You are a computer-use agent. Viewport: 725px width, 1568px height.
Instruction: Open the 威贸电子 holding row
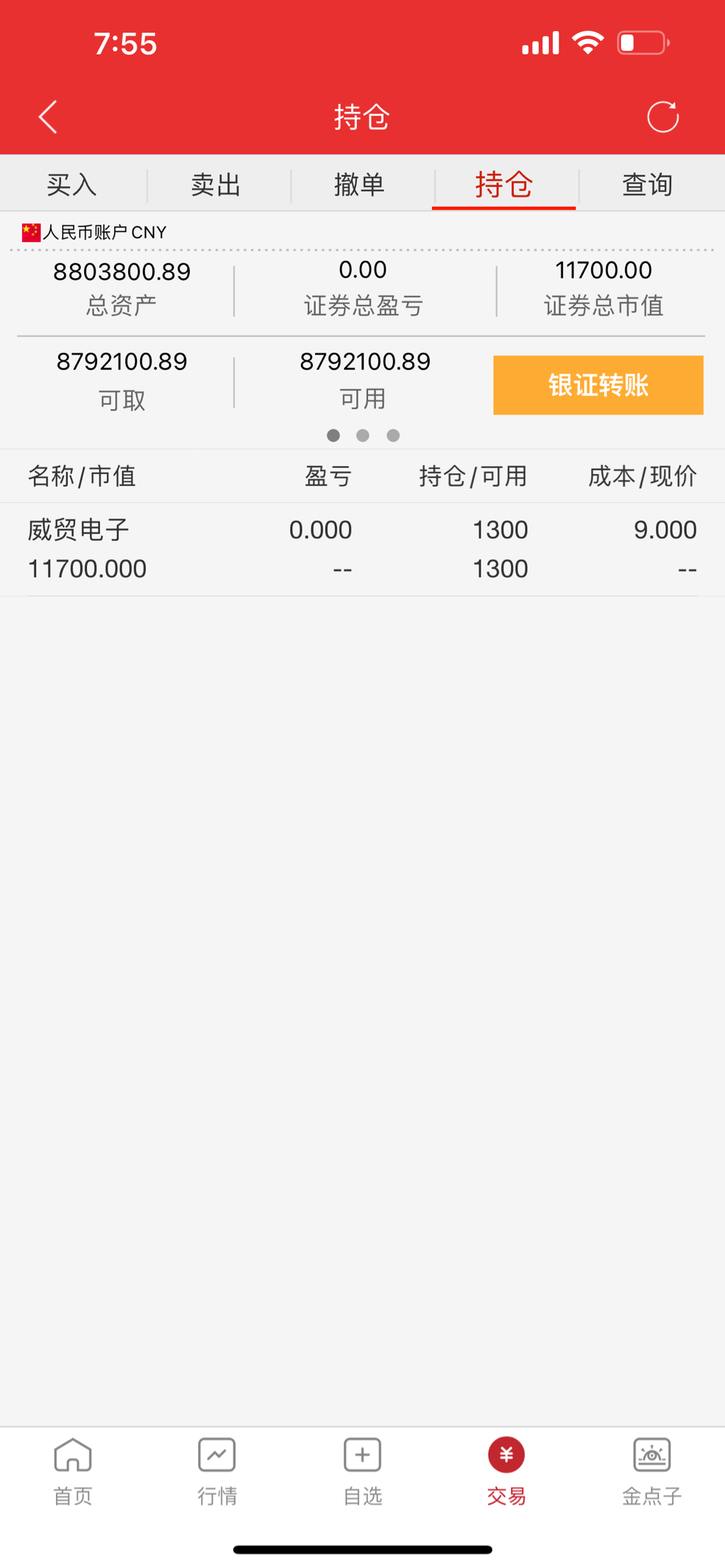(362, 549)
